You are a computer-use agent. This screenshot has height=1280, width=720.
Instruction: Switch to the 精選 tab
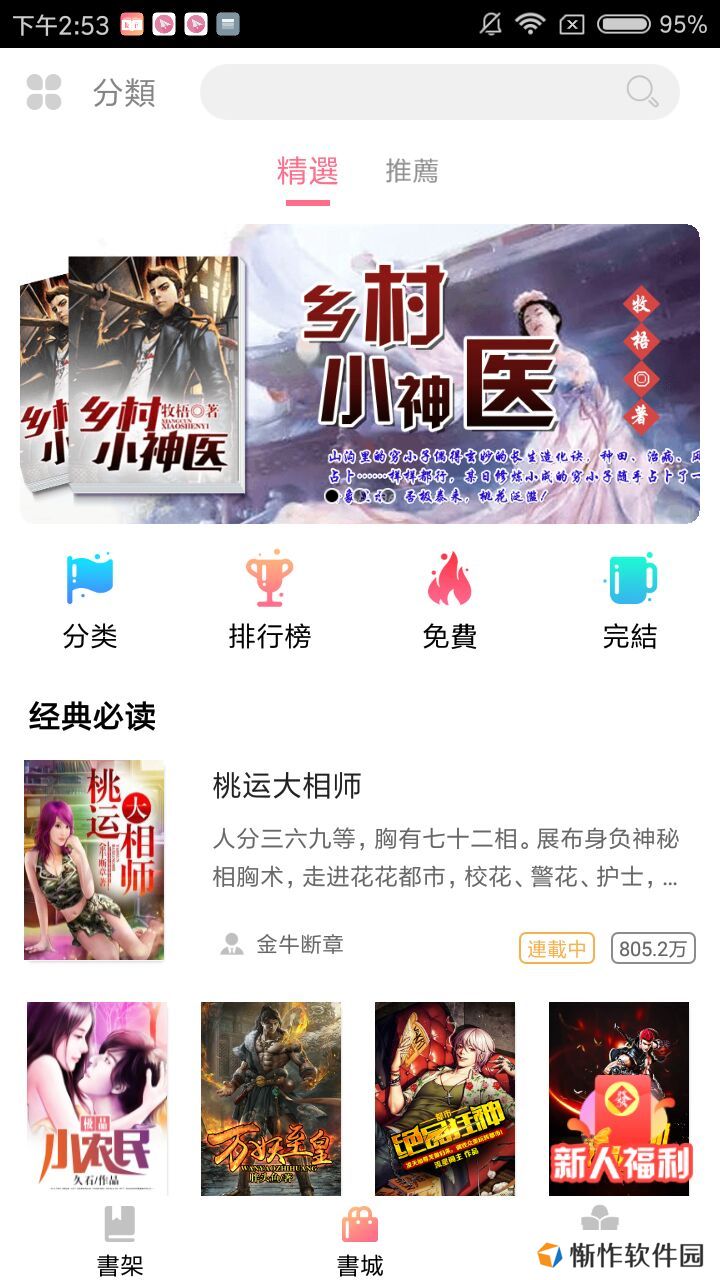click(307, 172)
